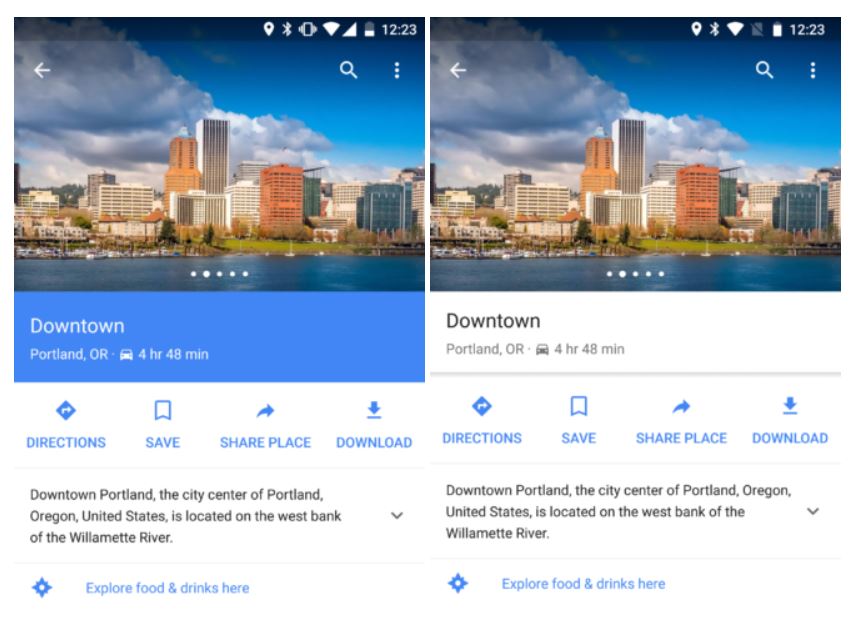Share the place from the white-header screen

tap(681, 419)
